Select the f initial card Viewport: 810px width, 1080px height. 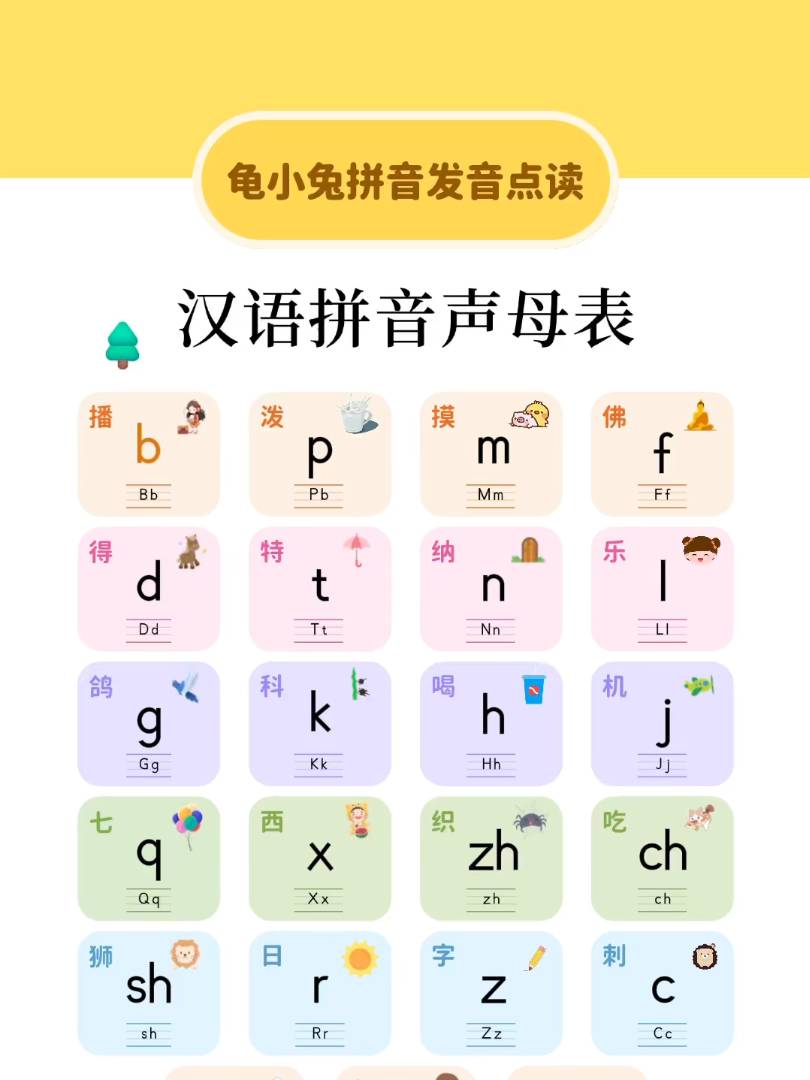tap(662, 454)
